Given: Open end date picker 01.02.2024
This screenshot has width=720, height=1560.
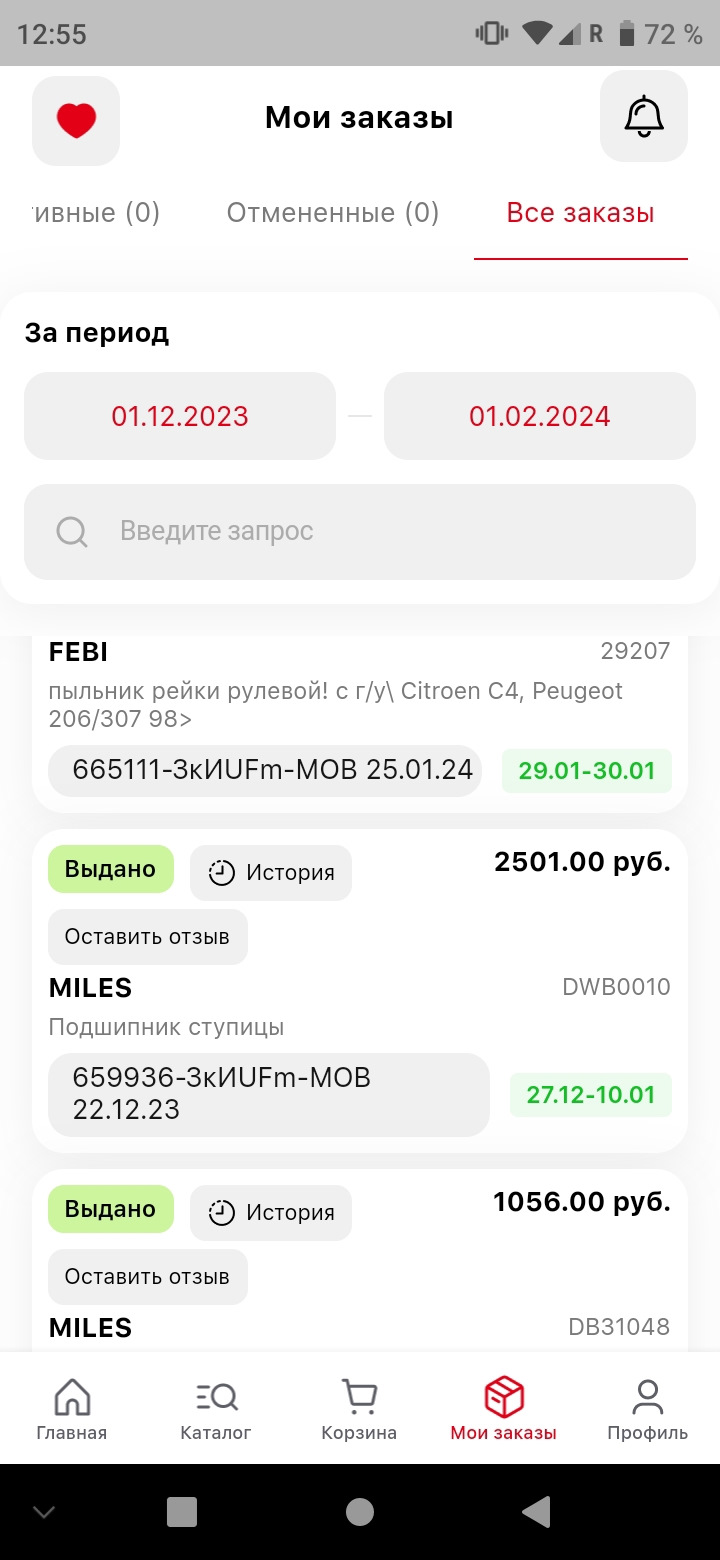Looking at the screenshot, I should point(539,416).
